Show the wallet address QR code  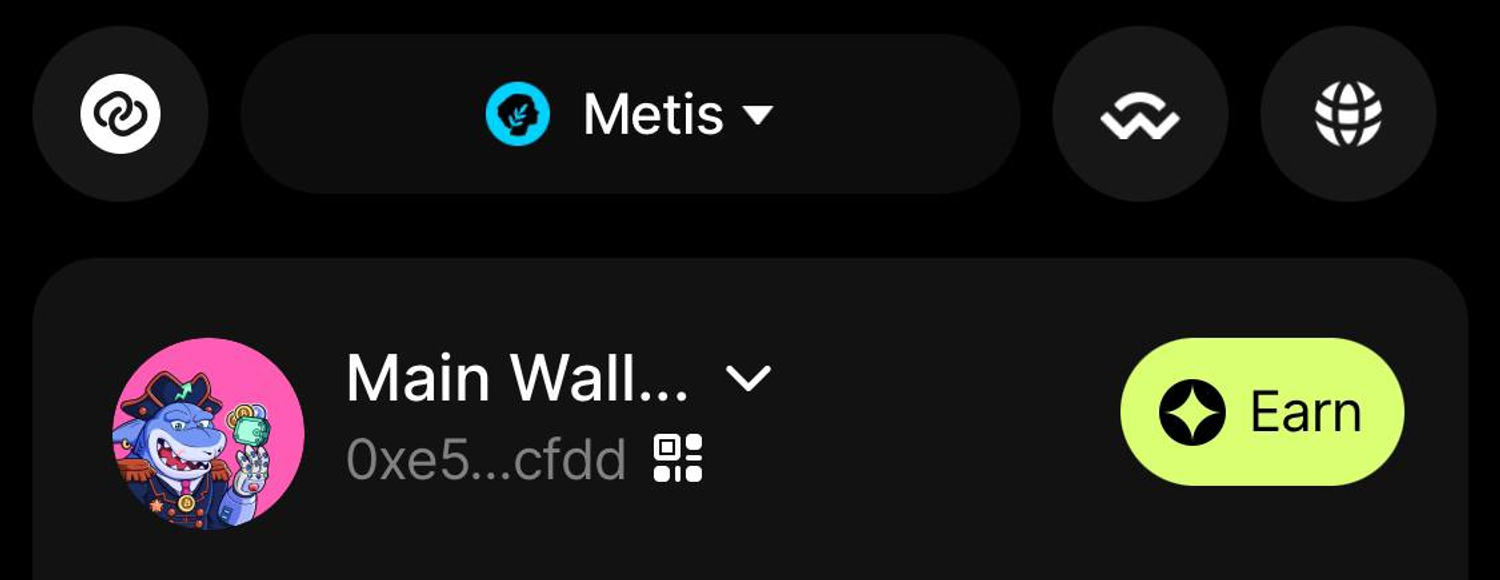point(678,458)
